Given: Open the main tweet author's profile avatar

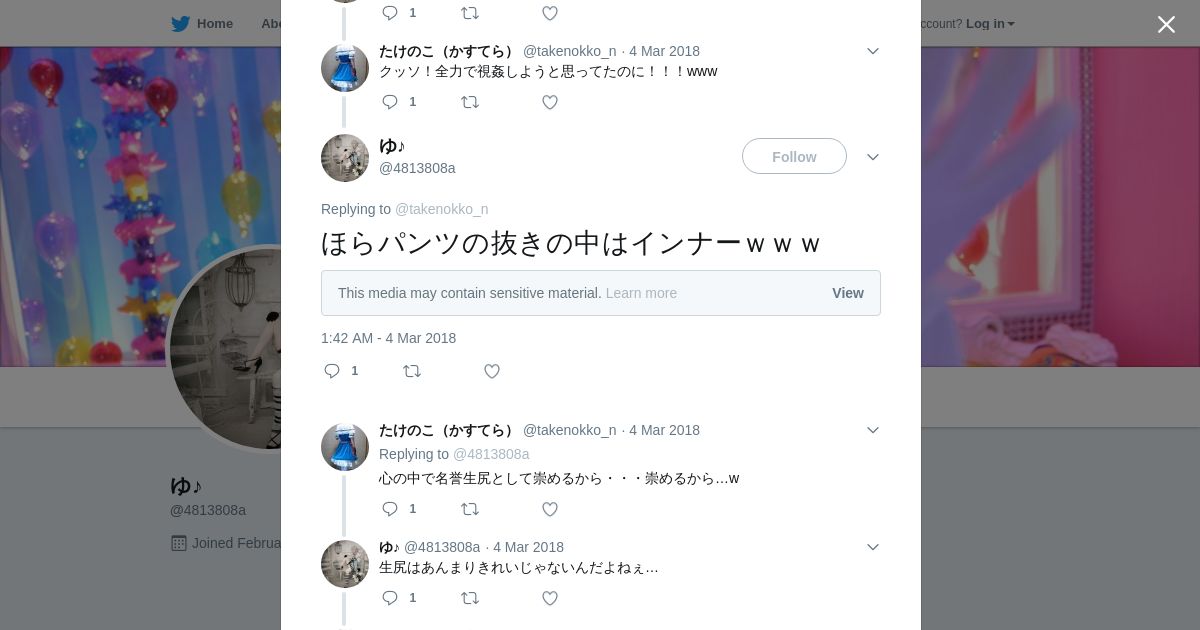Looking at the screenshot, I should tap(345, 158).
